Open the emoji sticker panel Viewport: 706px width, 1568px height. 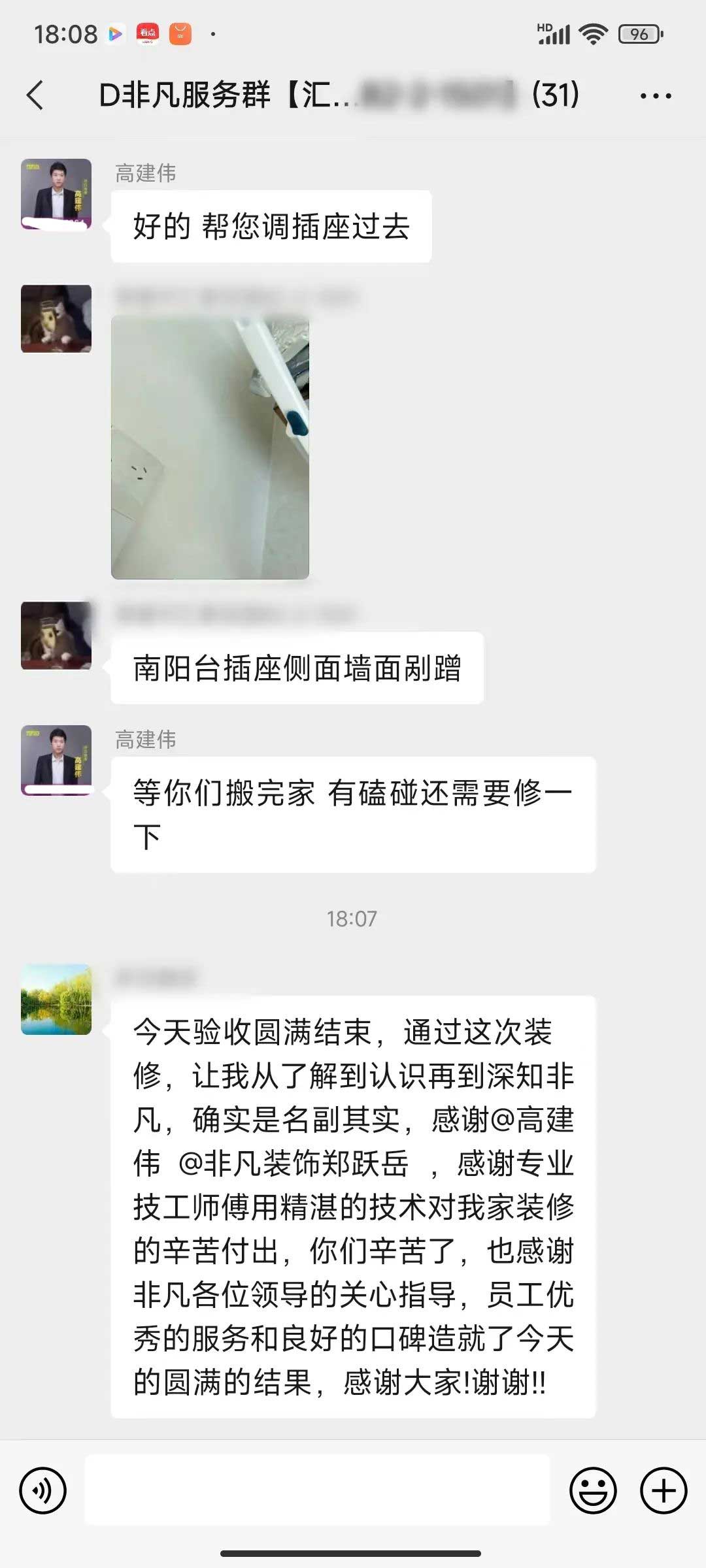click(593, 1490)
